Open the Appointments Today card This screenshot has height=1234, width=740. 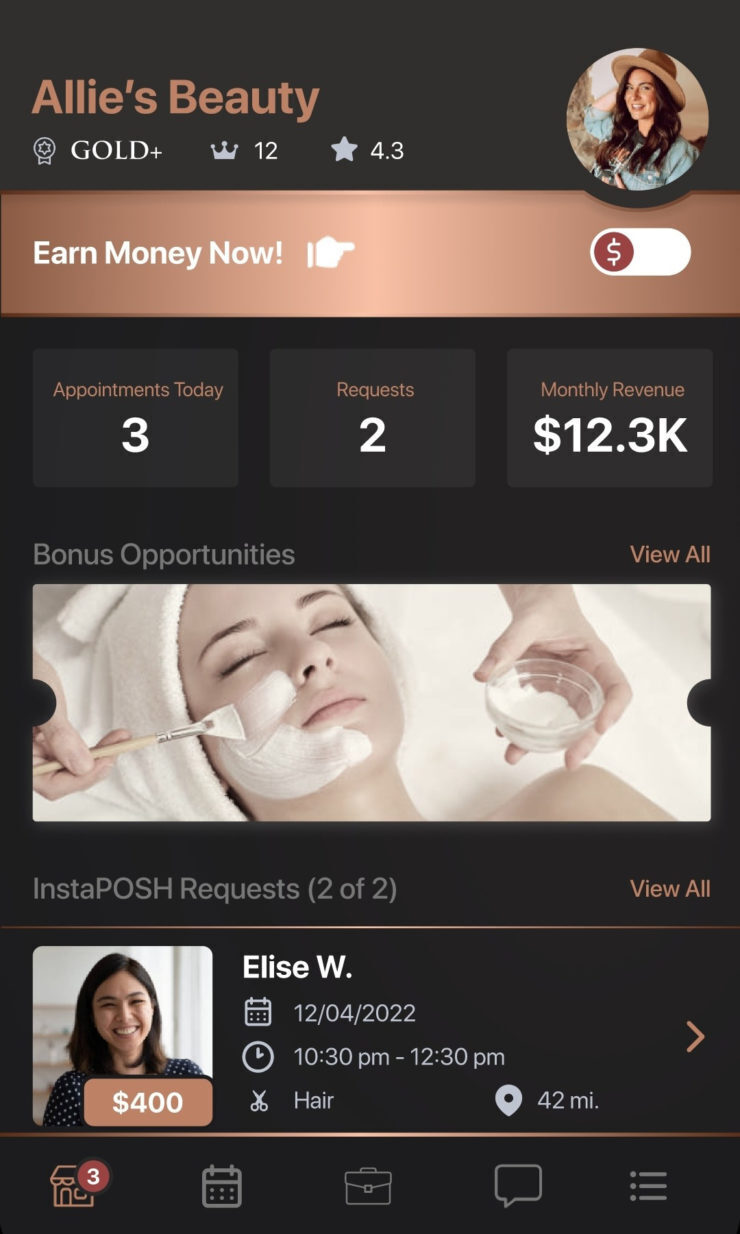point(136,418)
